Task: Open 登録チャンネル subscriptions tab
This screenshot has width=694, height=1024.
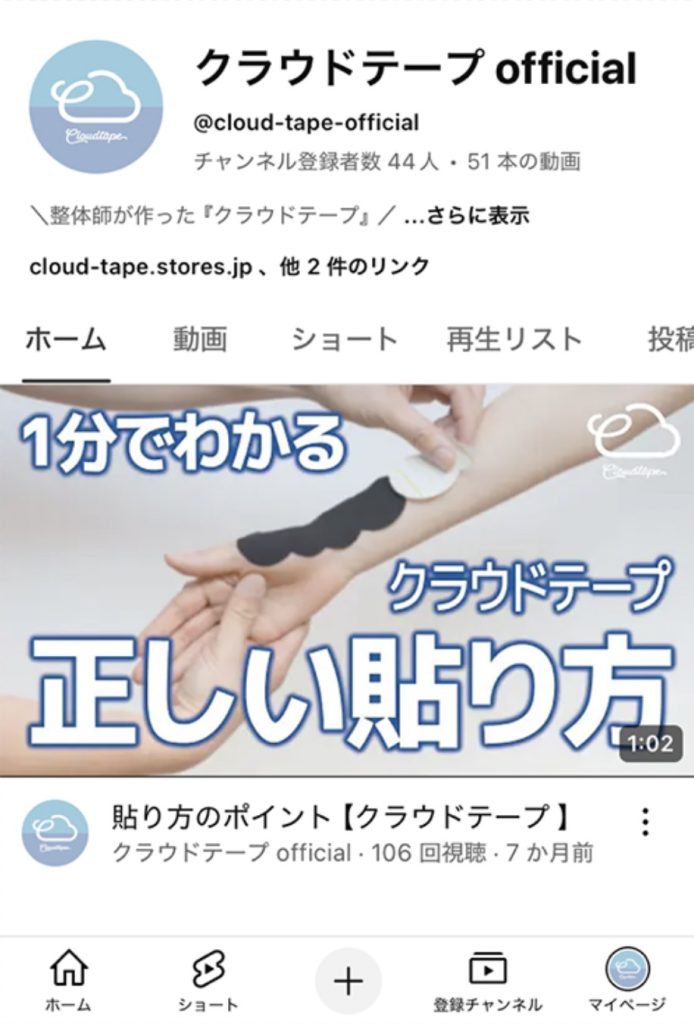Action: tap(488, 982)
